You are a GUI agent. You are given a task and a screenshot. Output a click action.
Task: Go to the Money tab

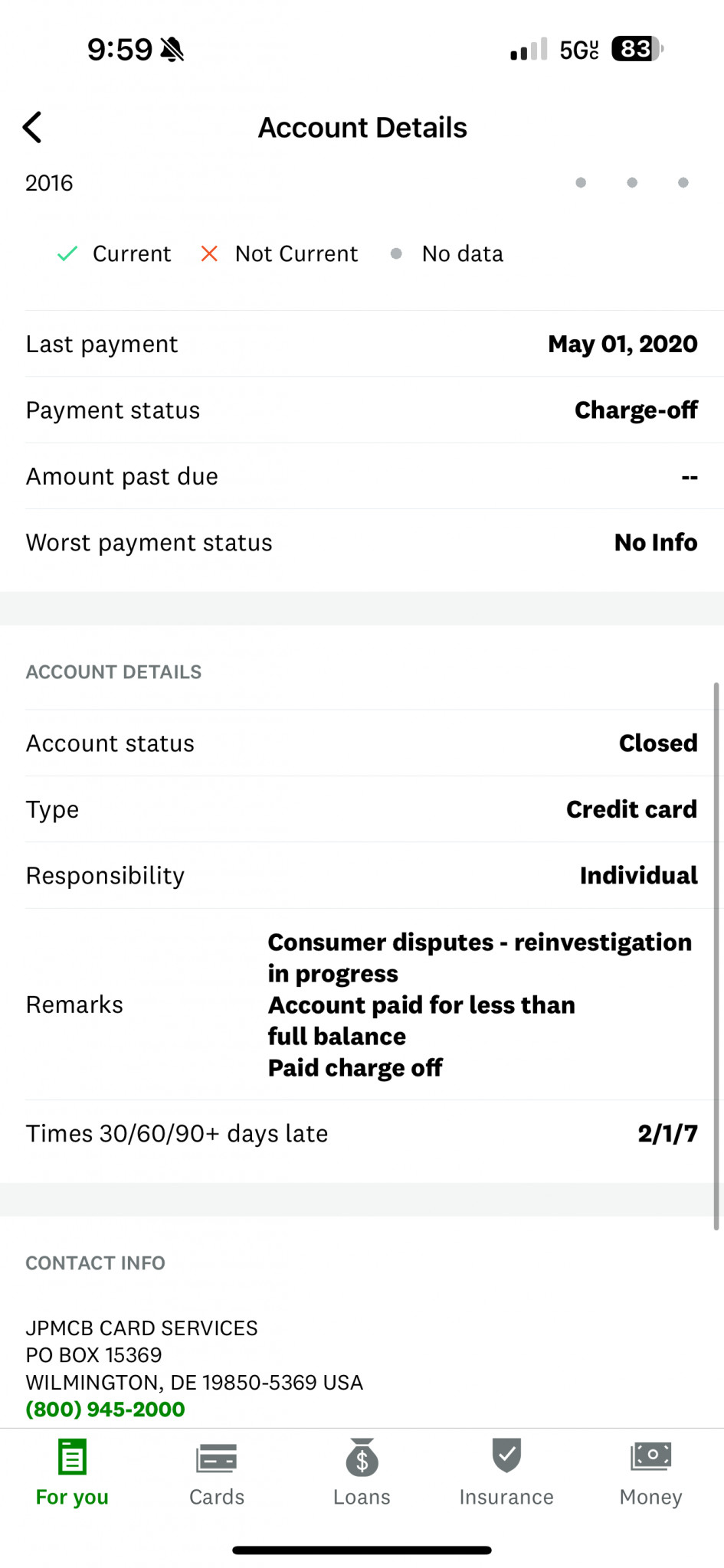[651, 1473]
